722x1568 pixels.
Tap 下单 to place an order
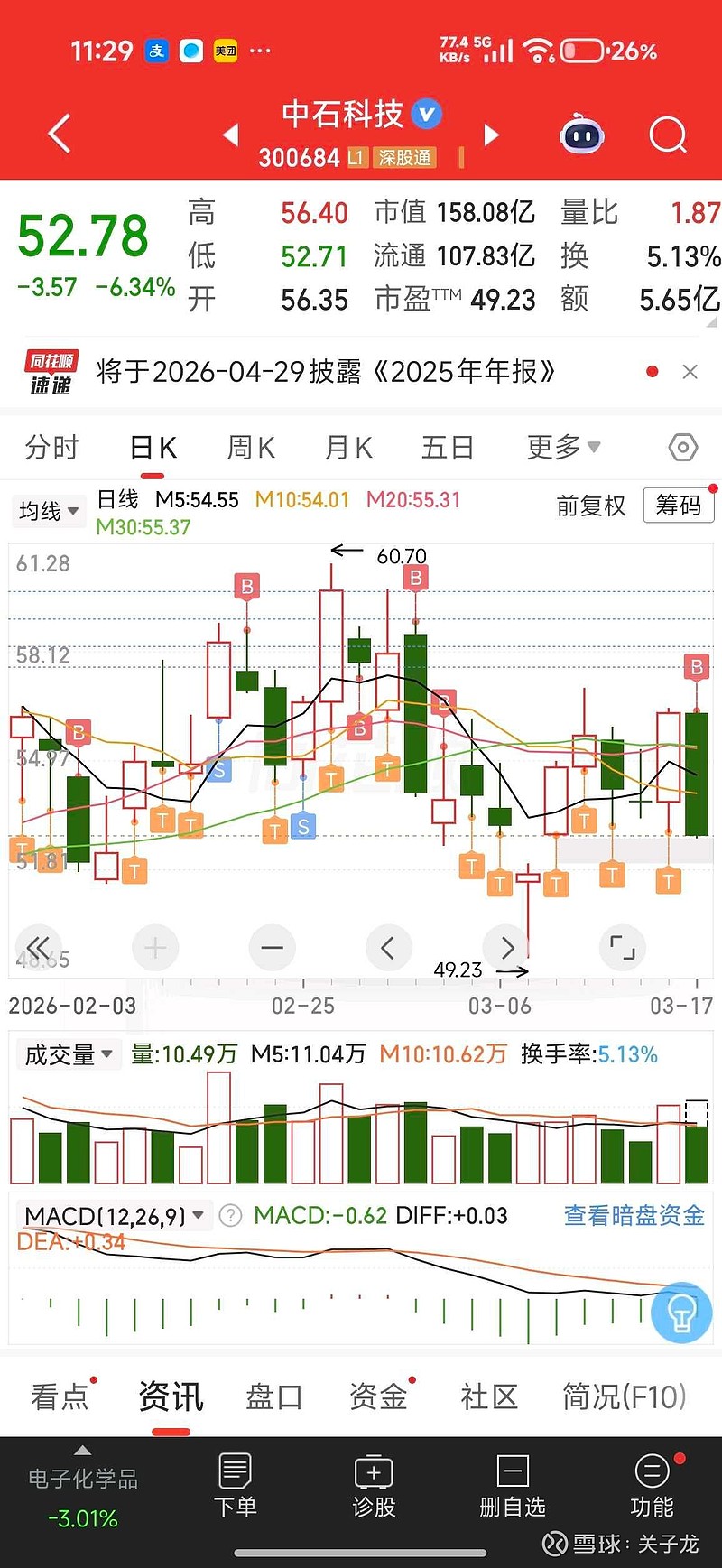[236, 1486]
